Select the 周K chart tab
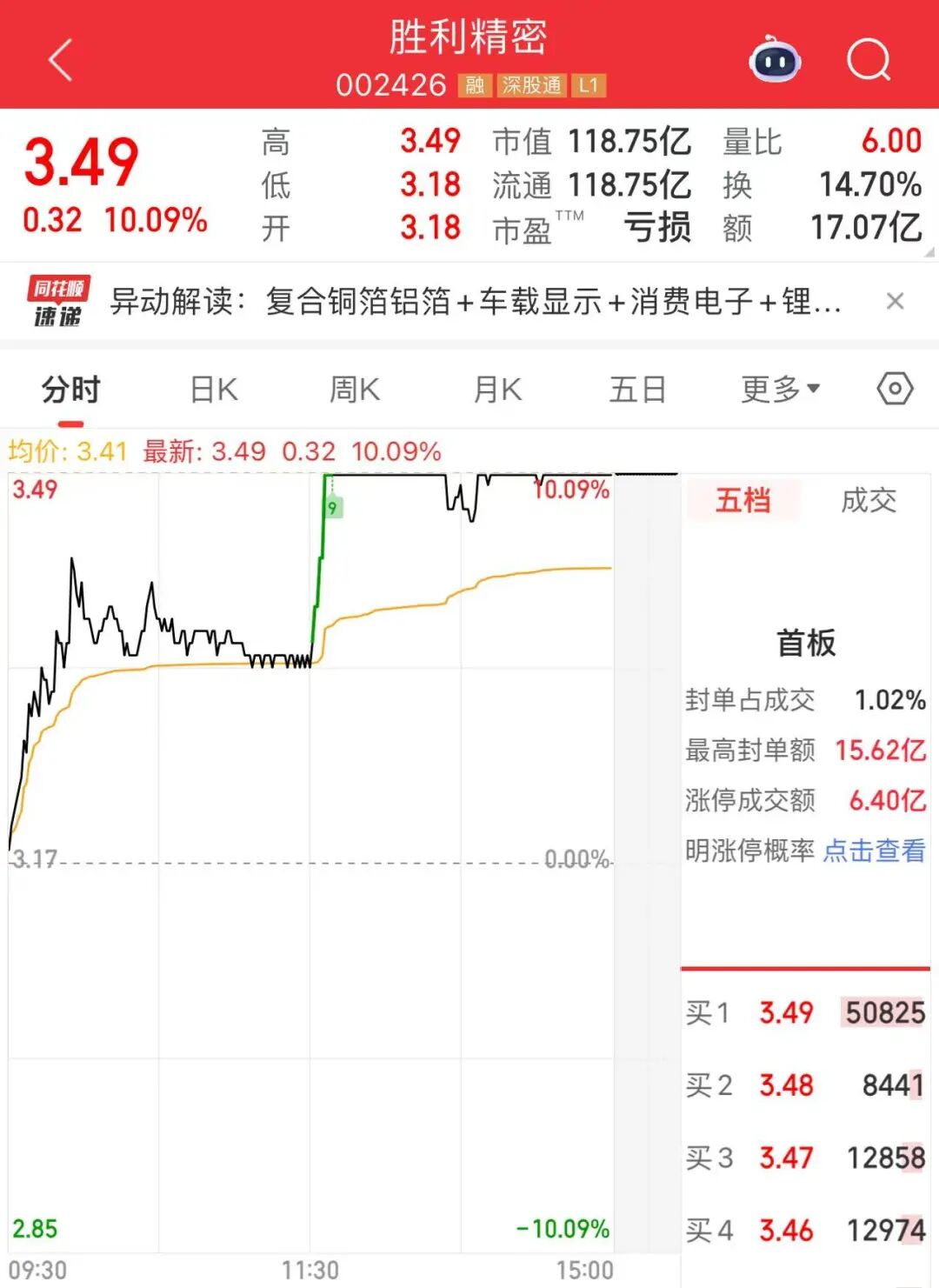 point(355,390)
